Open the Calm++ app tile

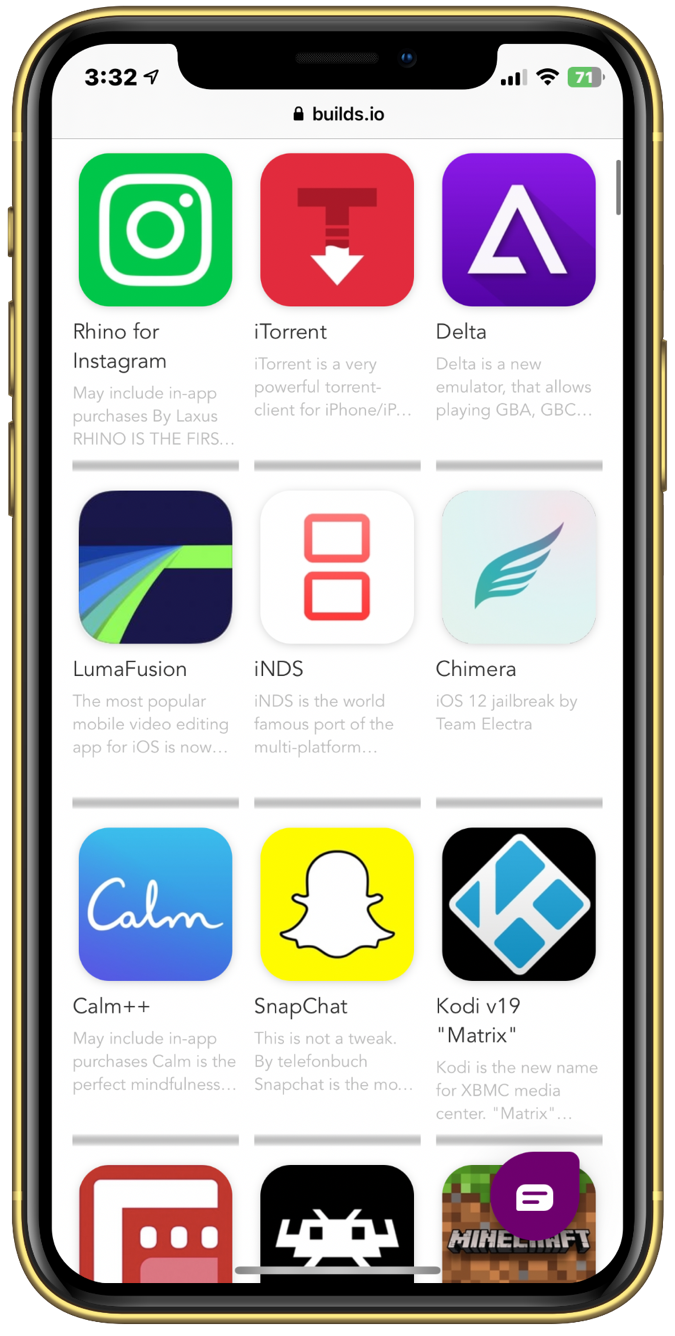coord(155,904)
